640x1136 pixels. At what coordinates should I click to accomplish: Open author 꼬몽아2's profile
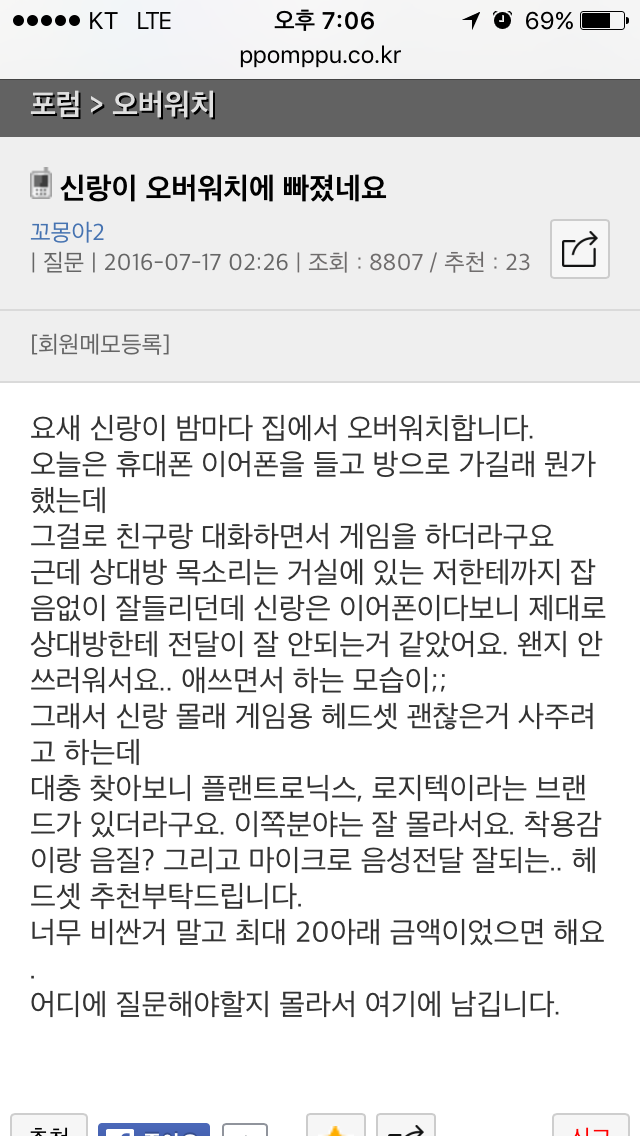pyautogui.click(x=68, y=233)
